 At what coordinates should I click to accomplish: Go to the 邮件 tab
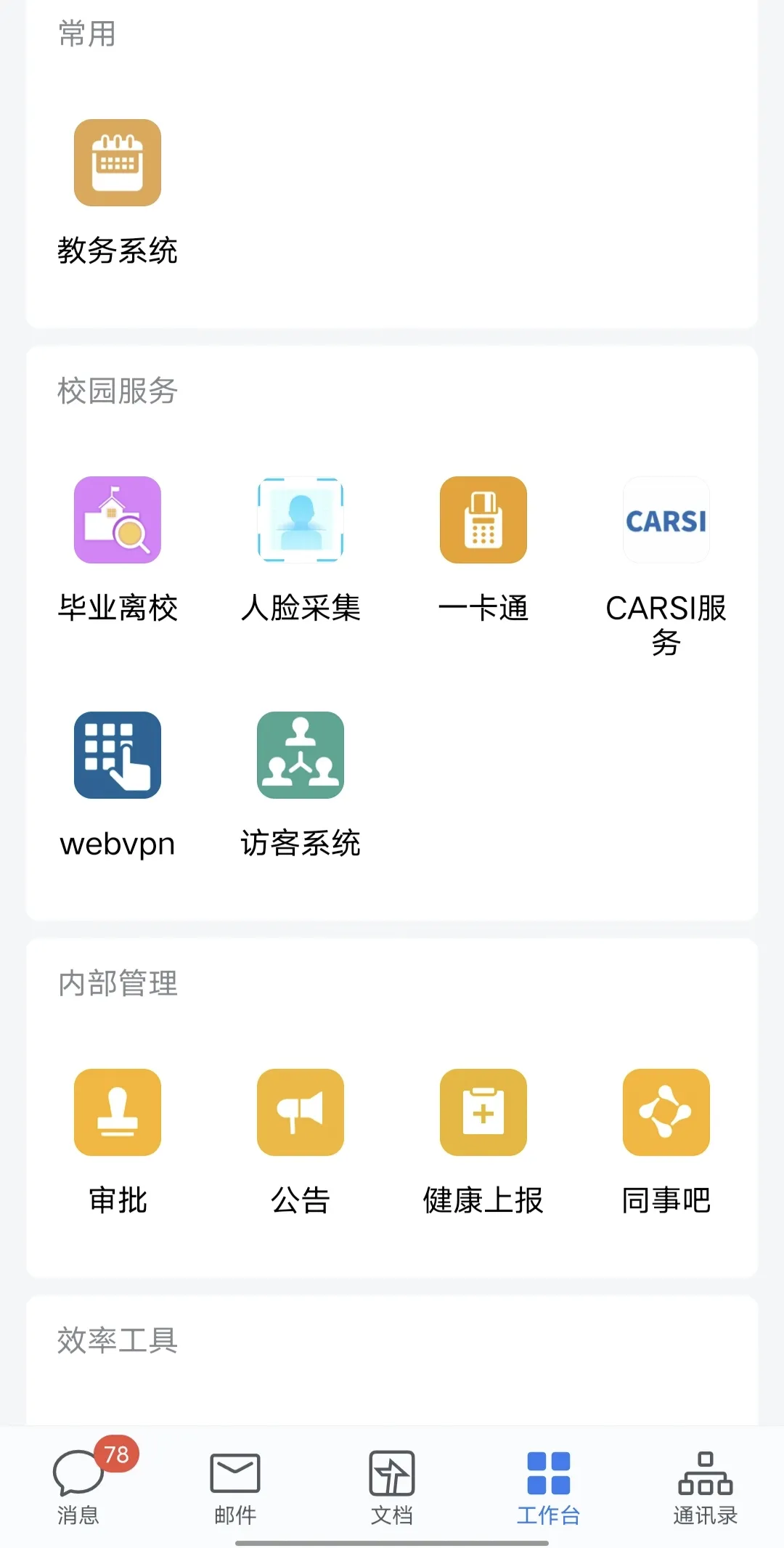[x=235, y=1486]
